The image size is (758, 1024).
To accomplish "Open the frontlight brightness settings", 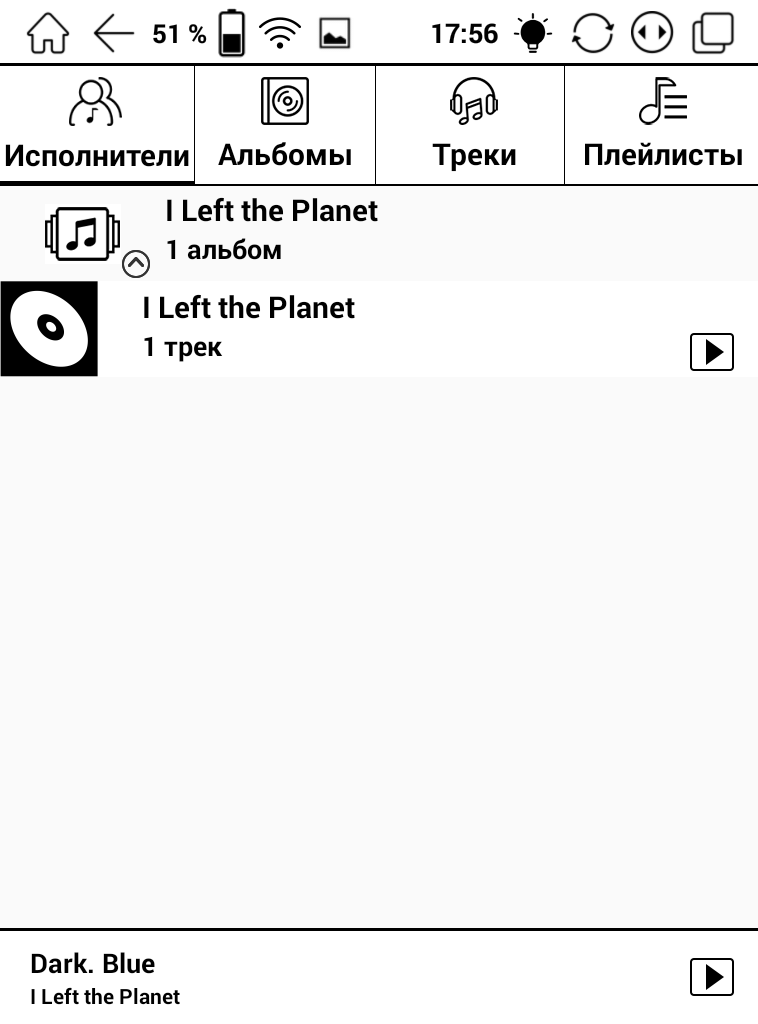I will click(x=532, y=34).
